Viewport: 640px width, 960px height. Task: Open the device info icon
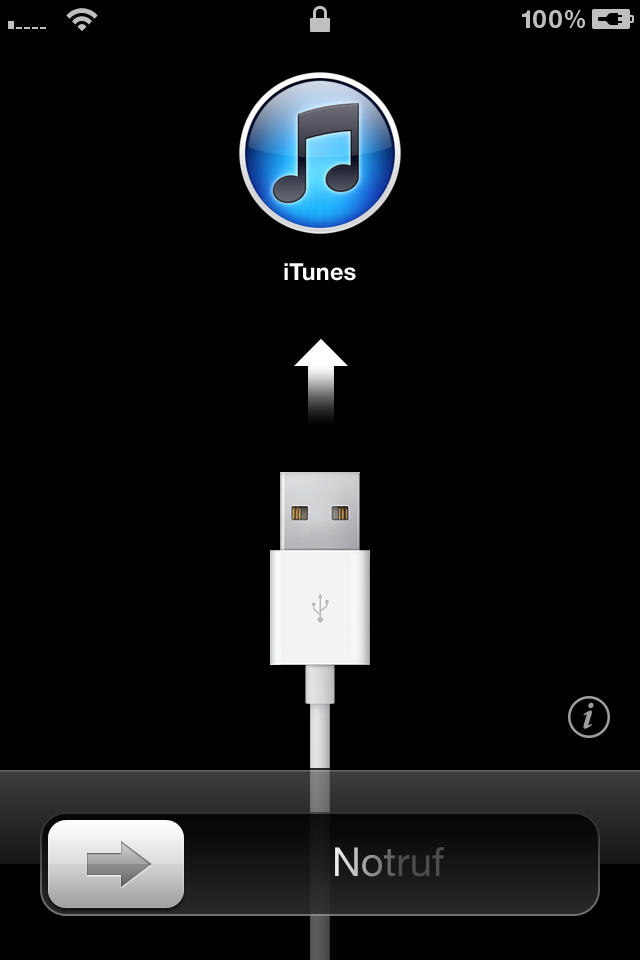(x=589, y=716)
